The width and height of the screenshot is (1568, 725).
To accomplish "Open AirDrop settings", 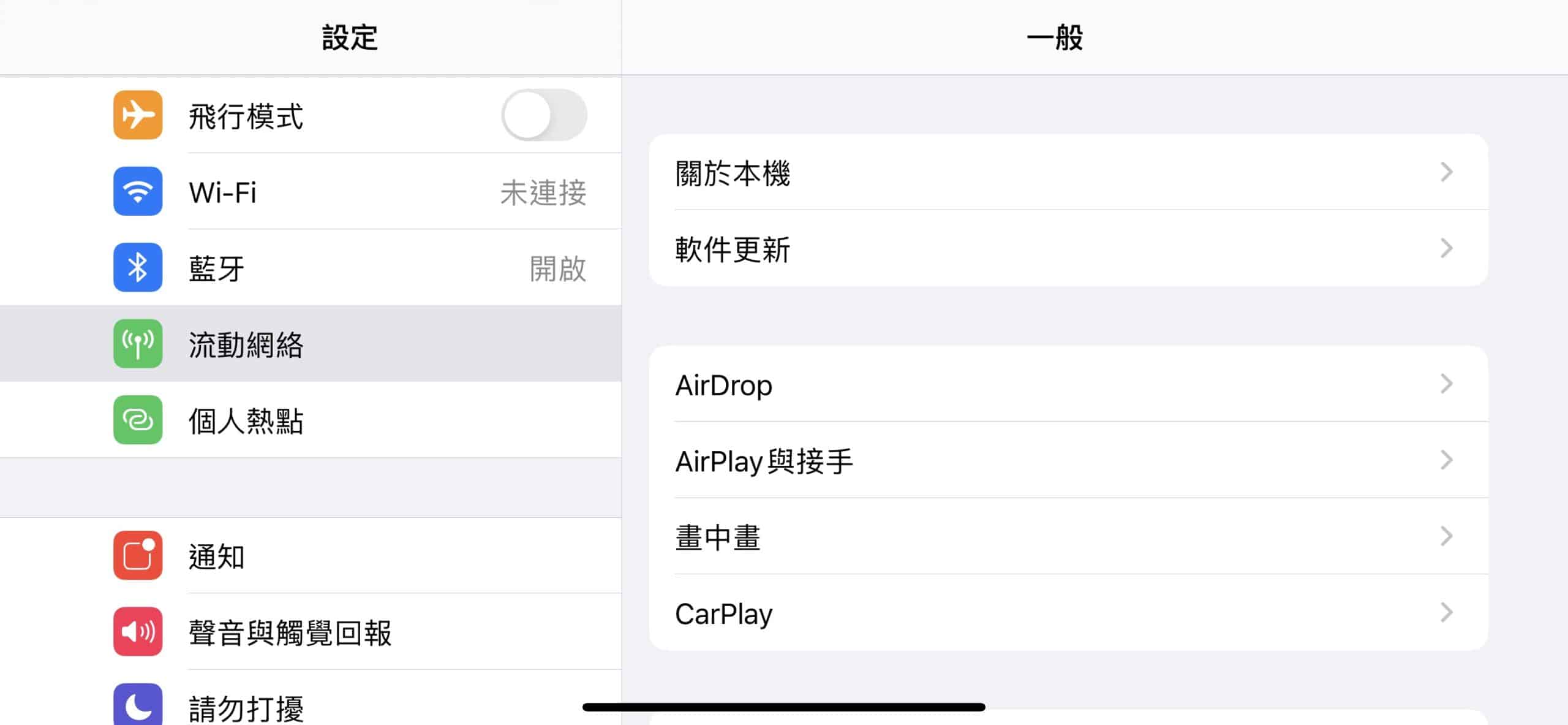I will click(x=1068, y=384).
